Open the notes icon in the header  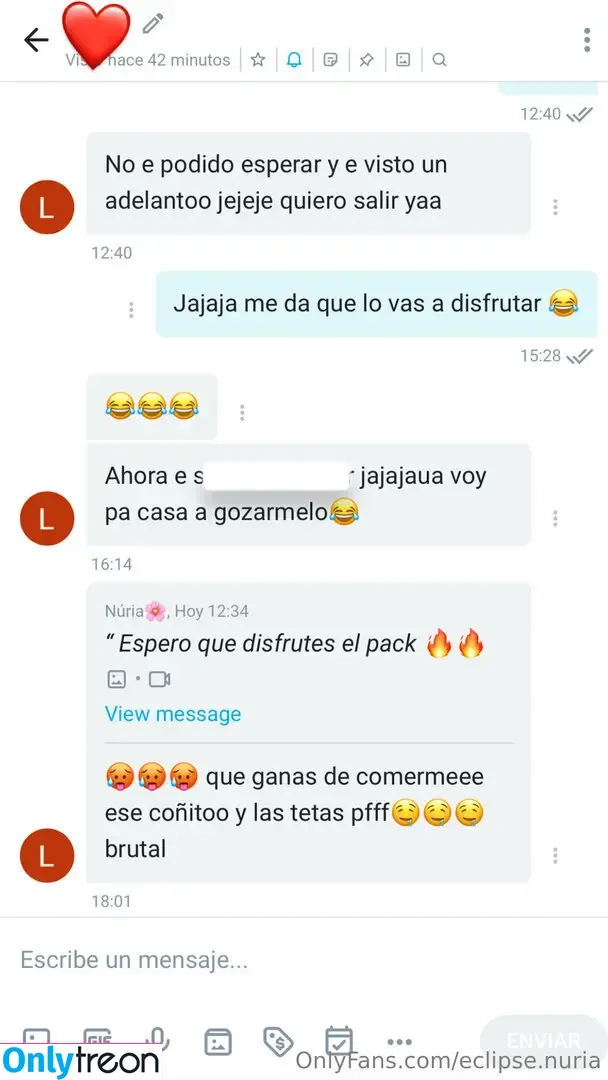tap(330, 60)
